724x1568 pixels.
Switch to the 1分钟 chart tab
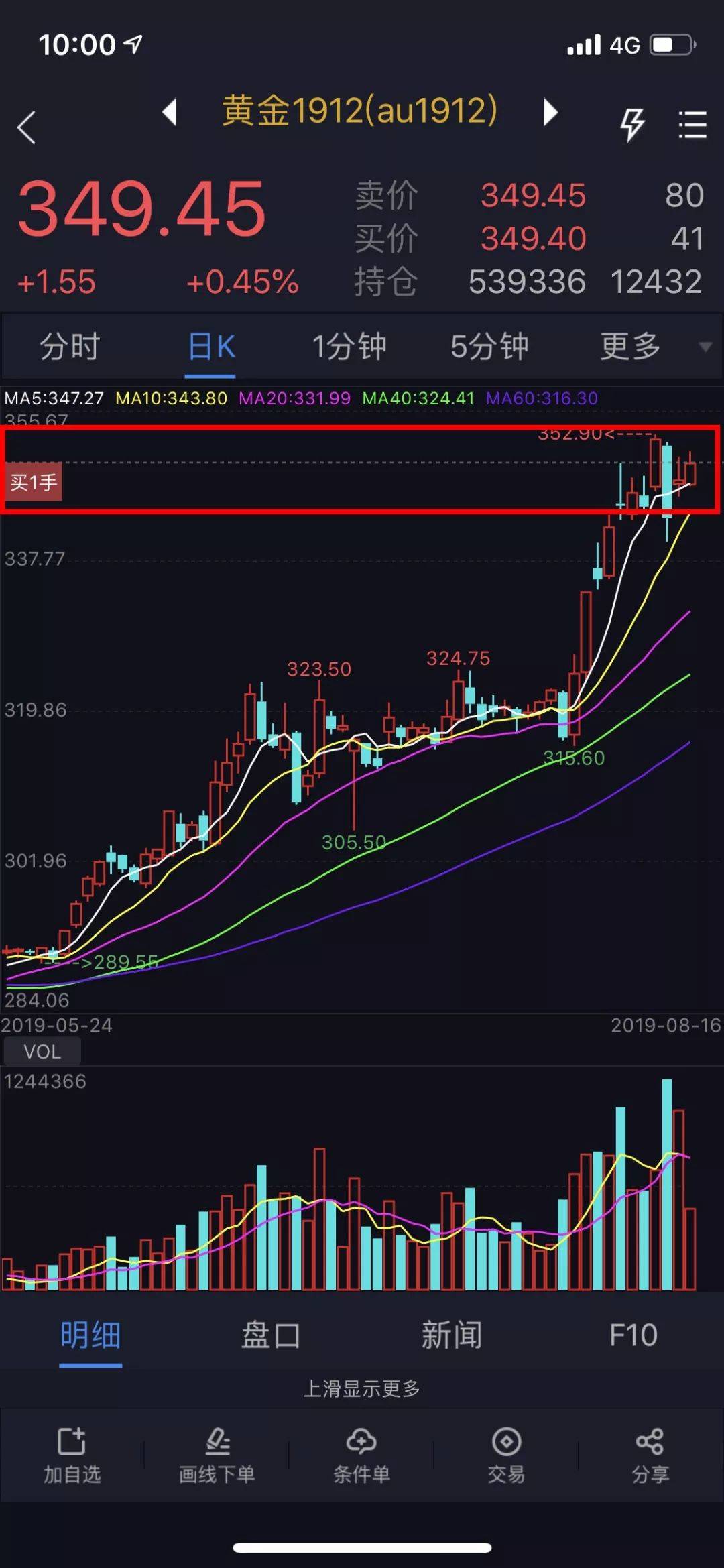click(349, 347)
